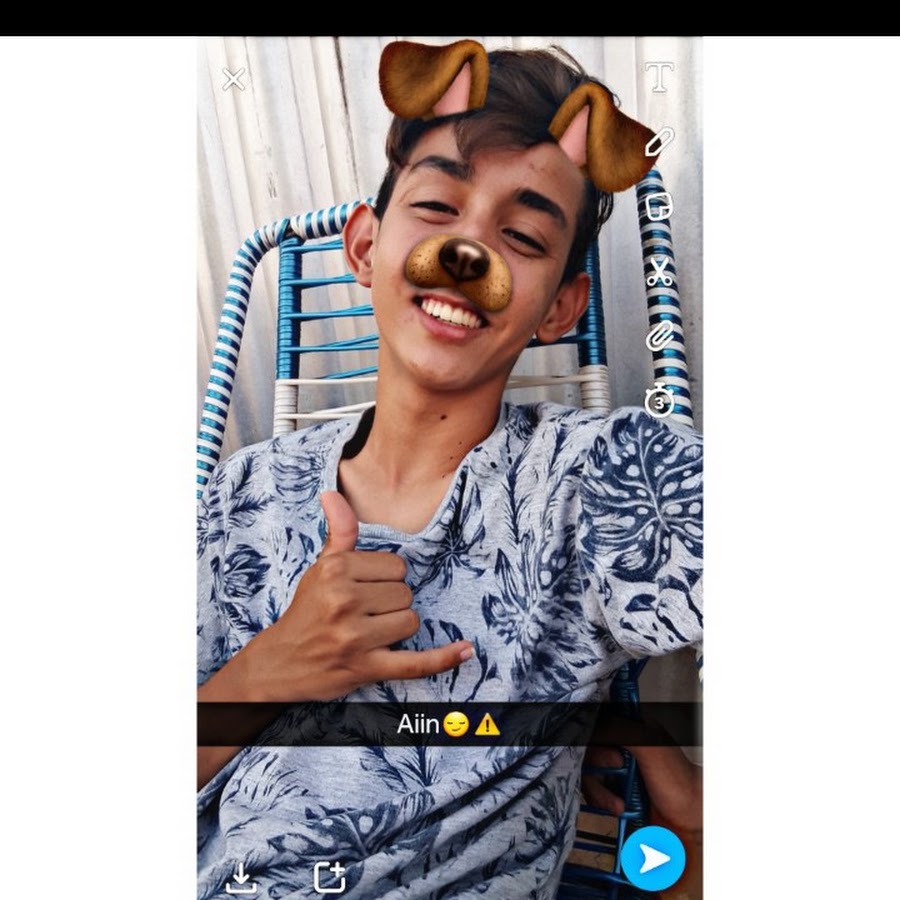The height and width of the screenshot is (900, 900).
Task: Select the scissors cutout tool
Action: pos(659,271)
